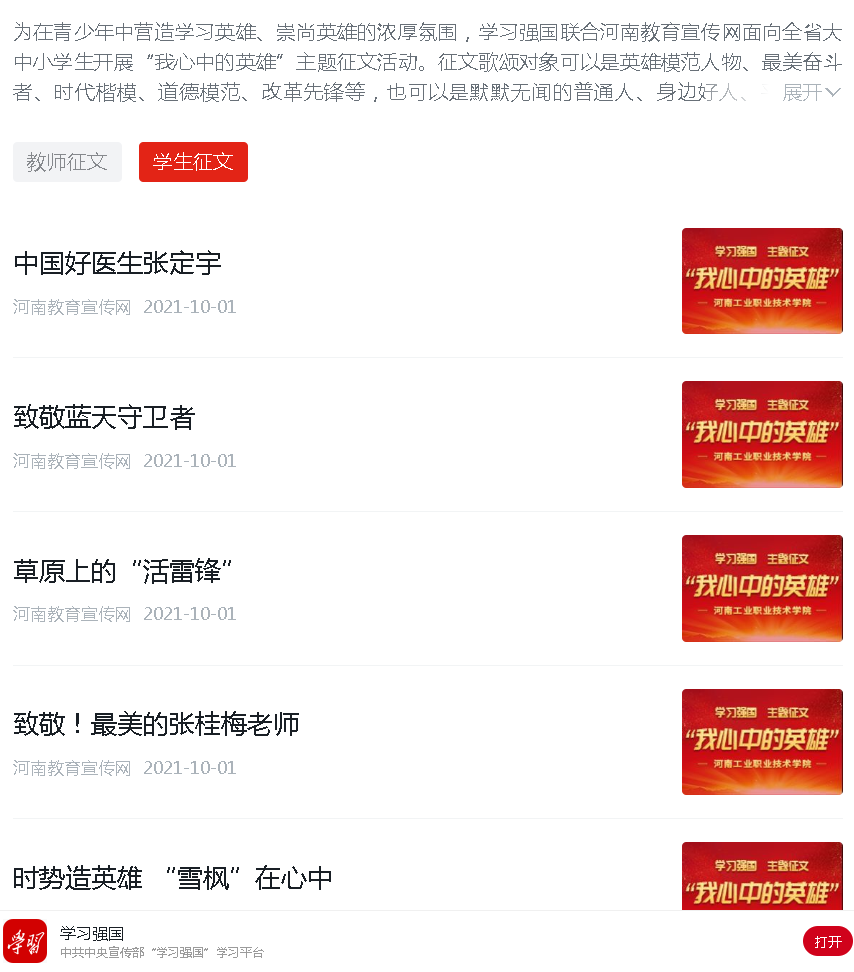This screenshot has width=854, height=972.
Task: Open 致敬！最美的张桂梅老师 article
Action: 157,725
